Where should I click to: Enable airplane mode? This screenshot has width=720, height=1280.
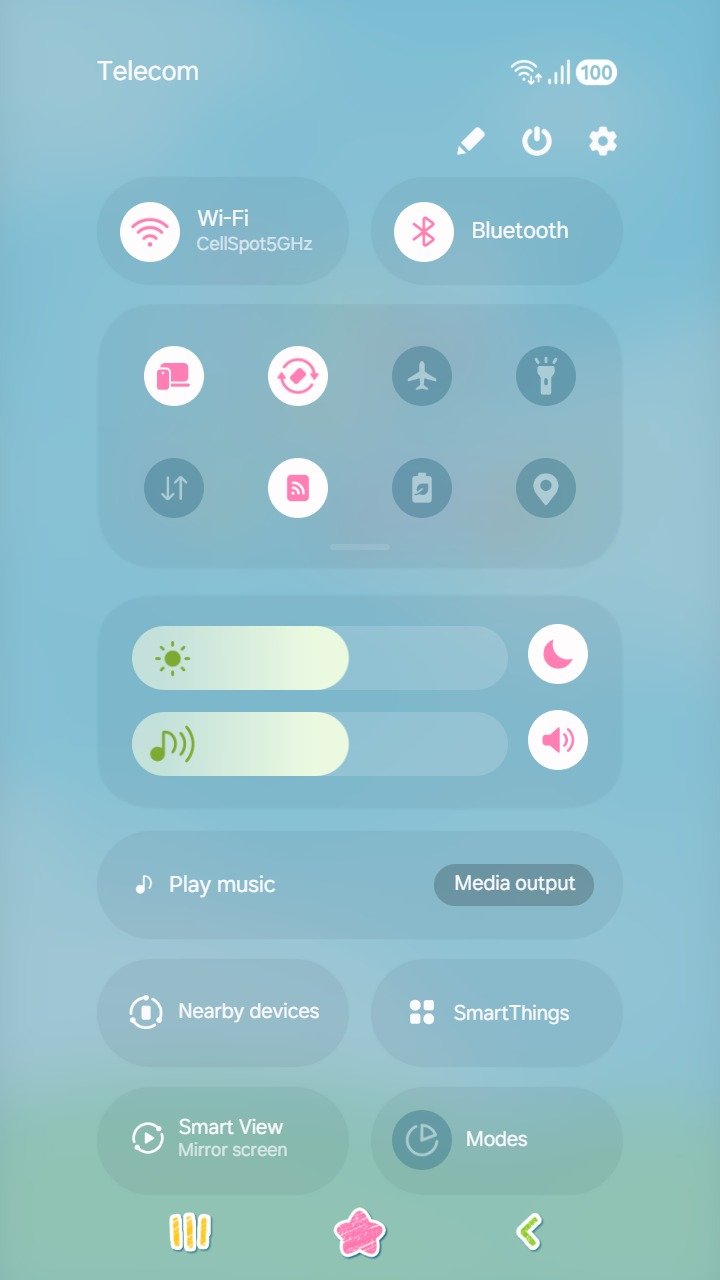(x=422, y=377)
